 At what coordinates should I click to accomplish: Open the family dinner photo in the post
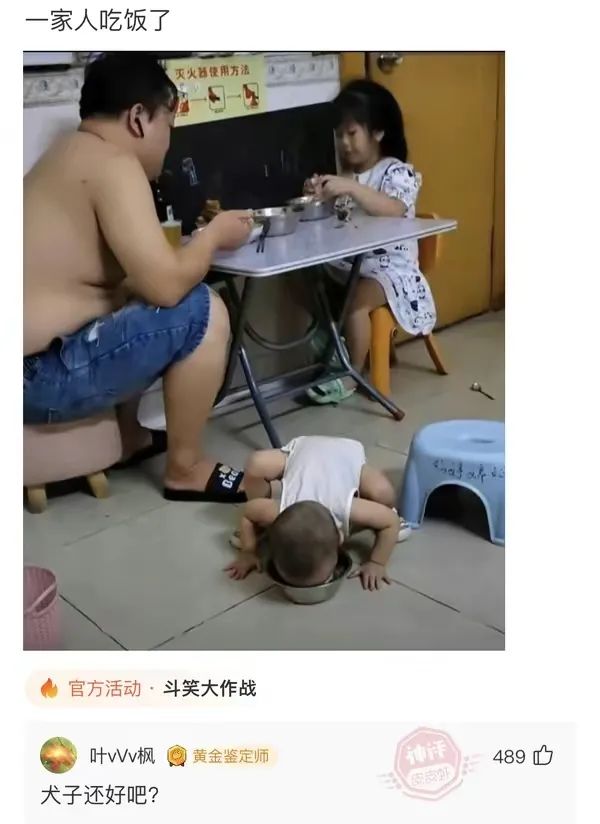(264, 350)
